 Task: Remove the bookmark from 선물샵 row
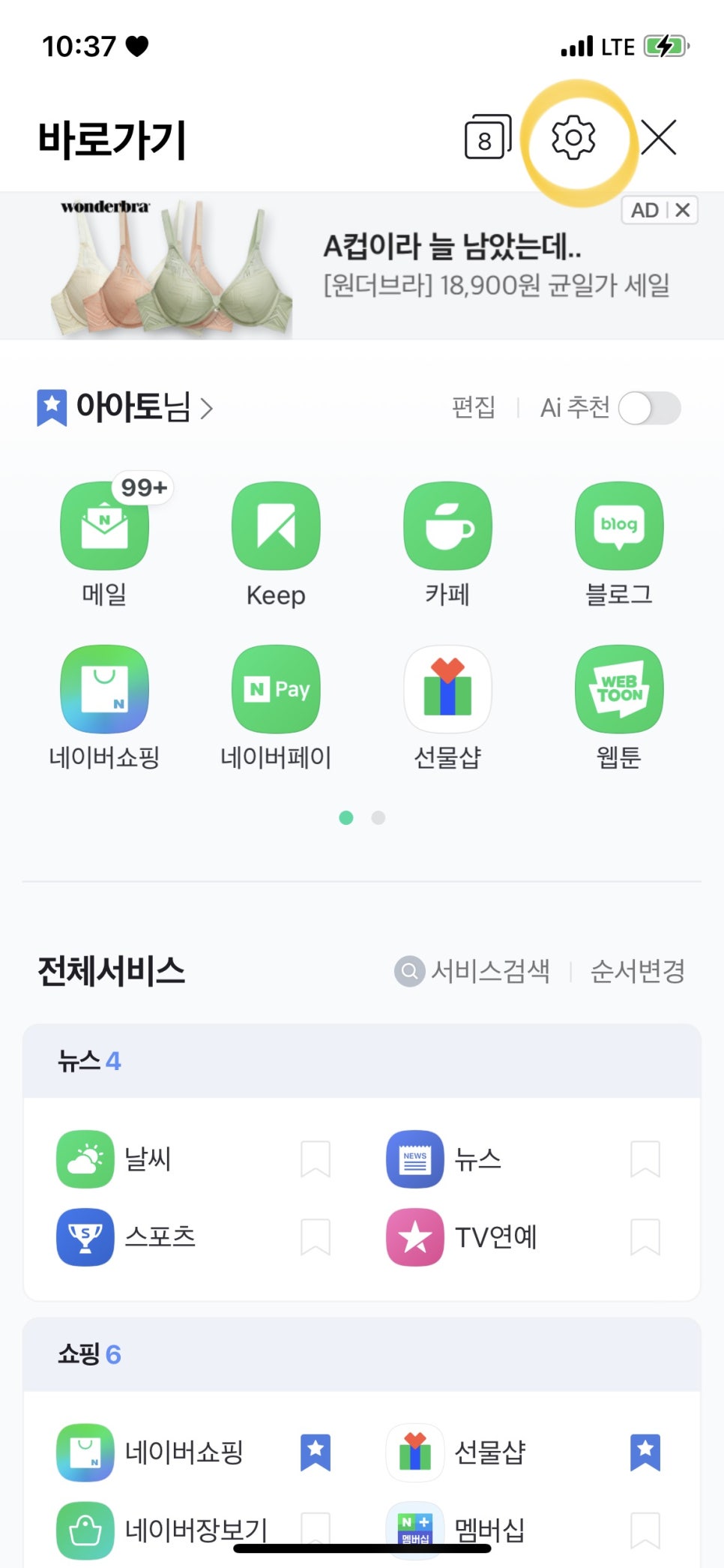click(645, 1453)
